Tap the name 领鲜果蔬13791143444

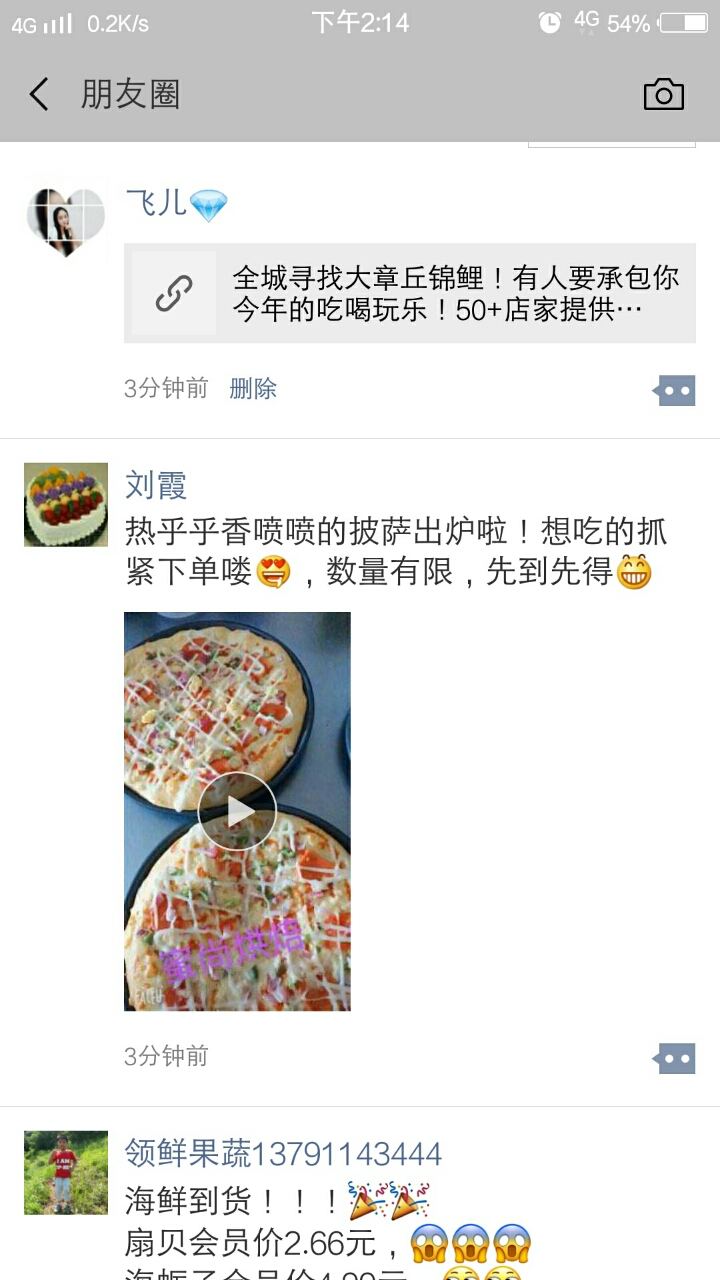point(283,1154)
